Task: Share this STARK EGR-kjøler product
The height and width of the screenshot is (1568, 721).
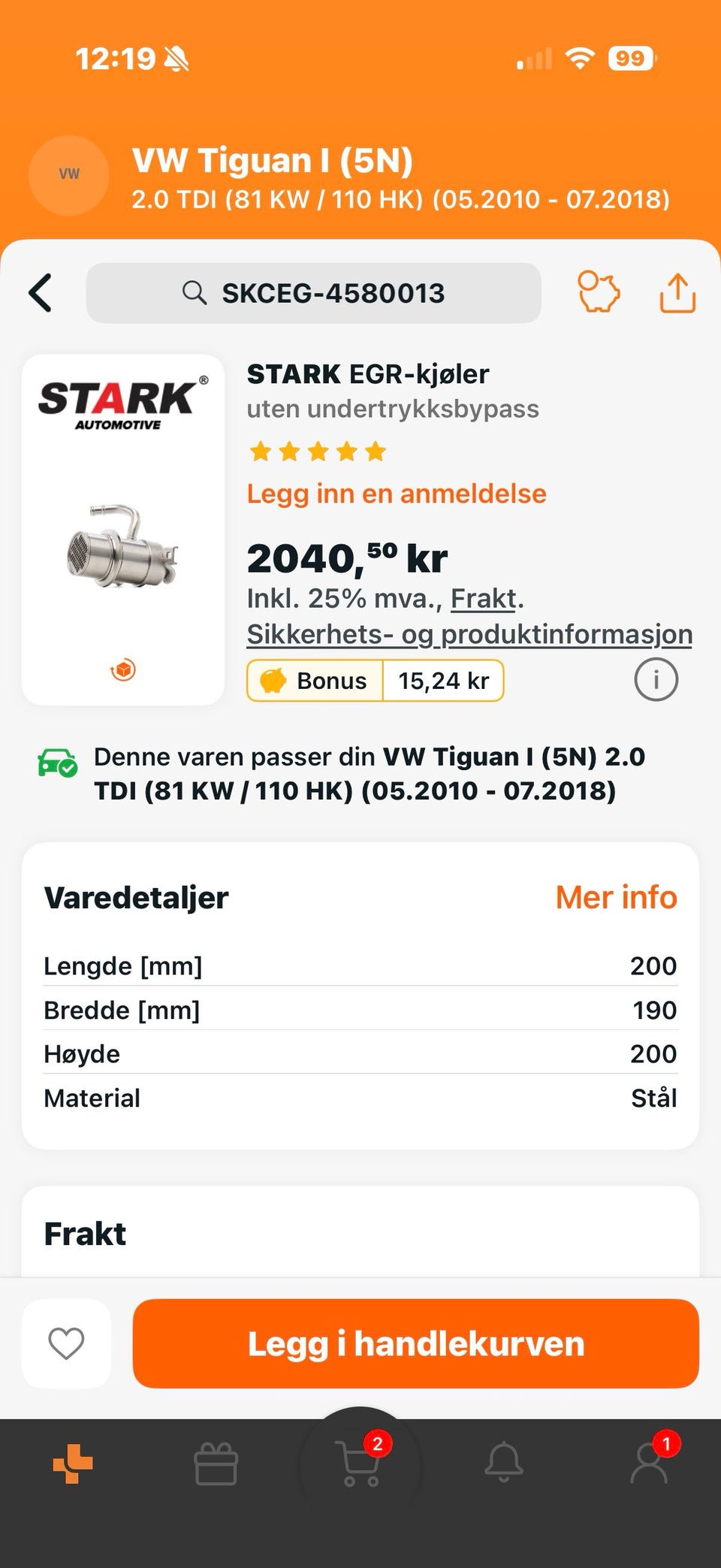Action: (x=677, y=292)
